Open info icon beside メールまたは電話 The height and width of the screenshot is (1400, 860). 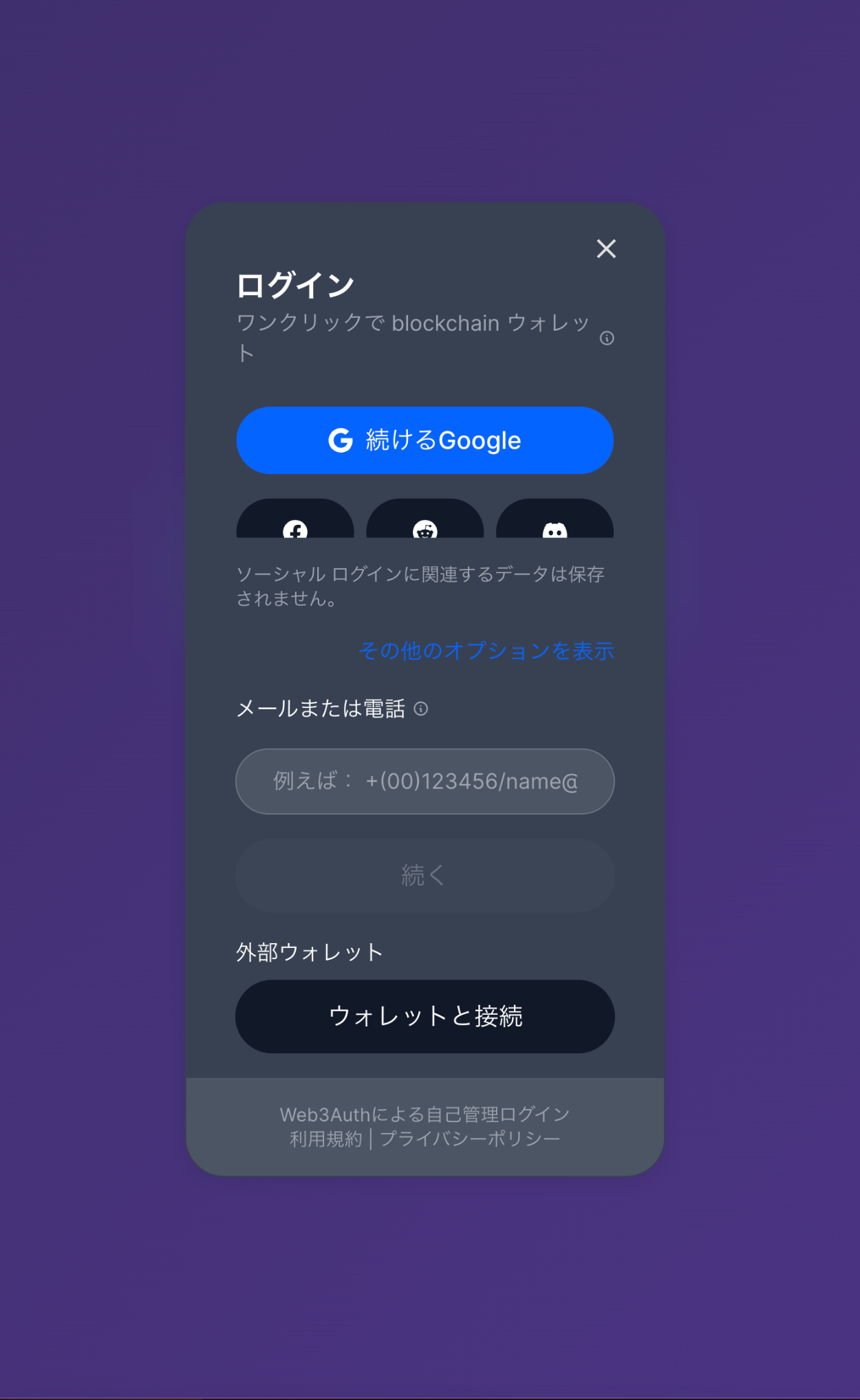coord(421,709)
